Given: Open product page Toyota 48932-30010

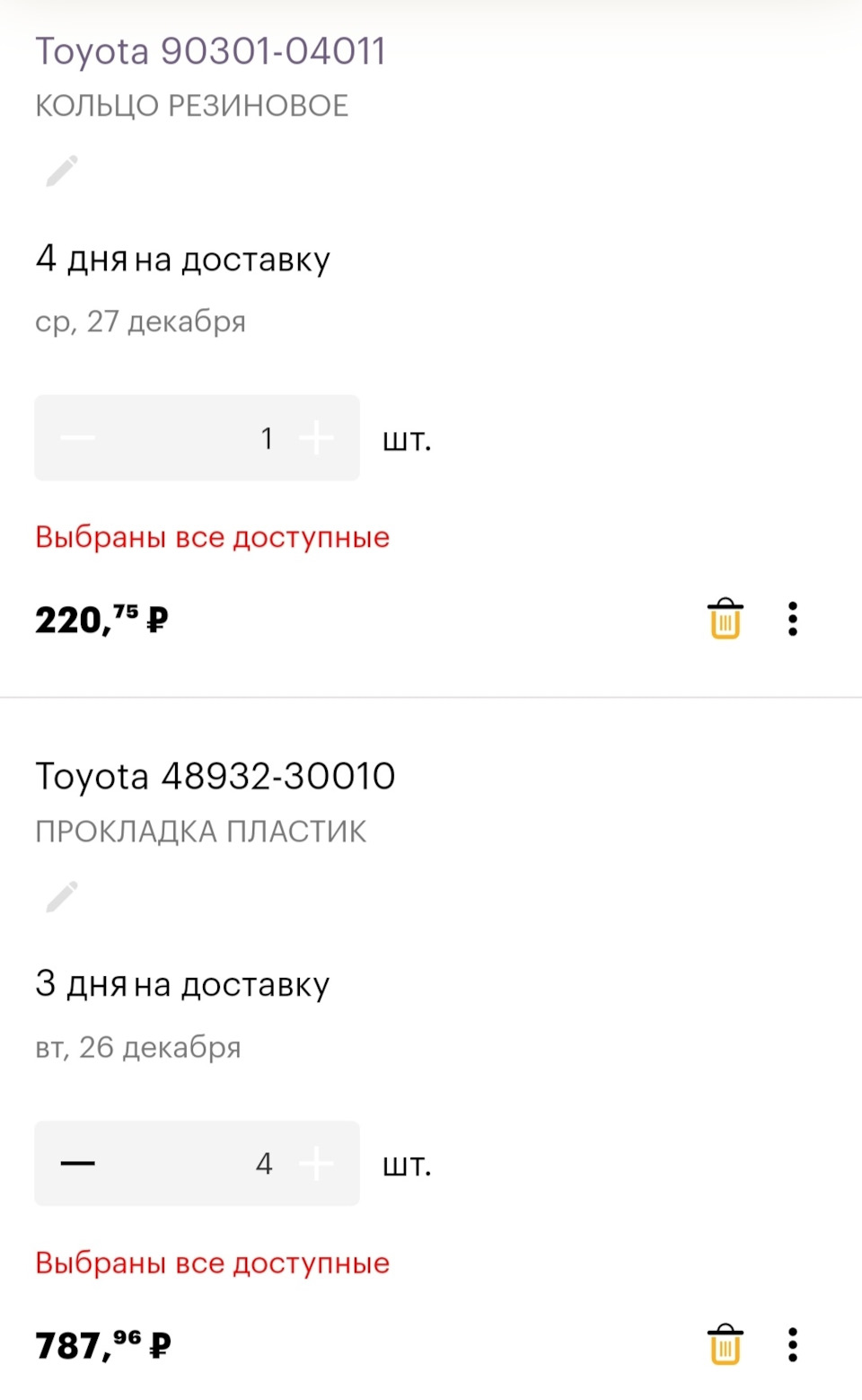Looking at the screenshot, I should coord(215,776).
